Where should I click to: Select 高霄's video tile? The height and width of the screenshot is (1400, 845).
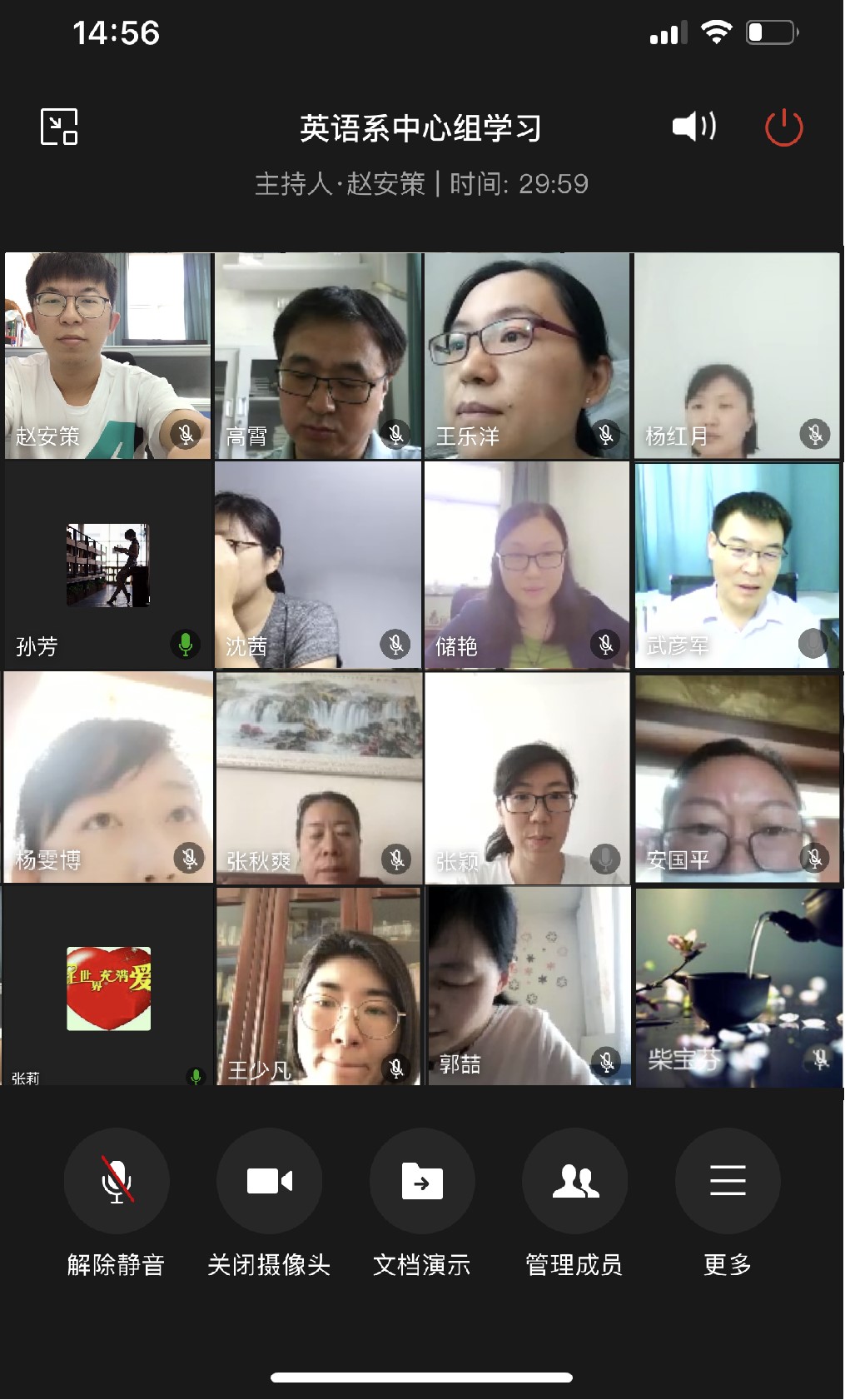tap(318, 356)
